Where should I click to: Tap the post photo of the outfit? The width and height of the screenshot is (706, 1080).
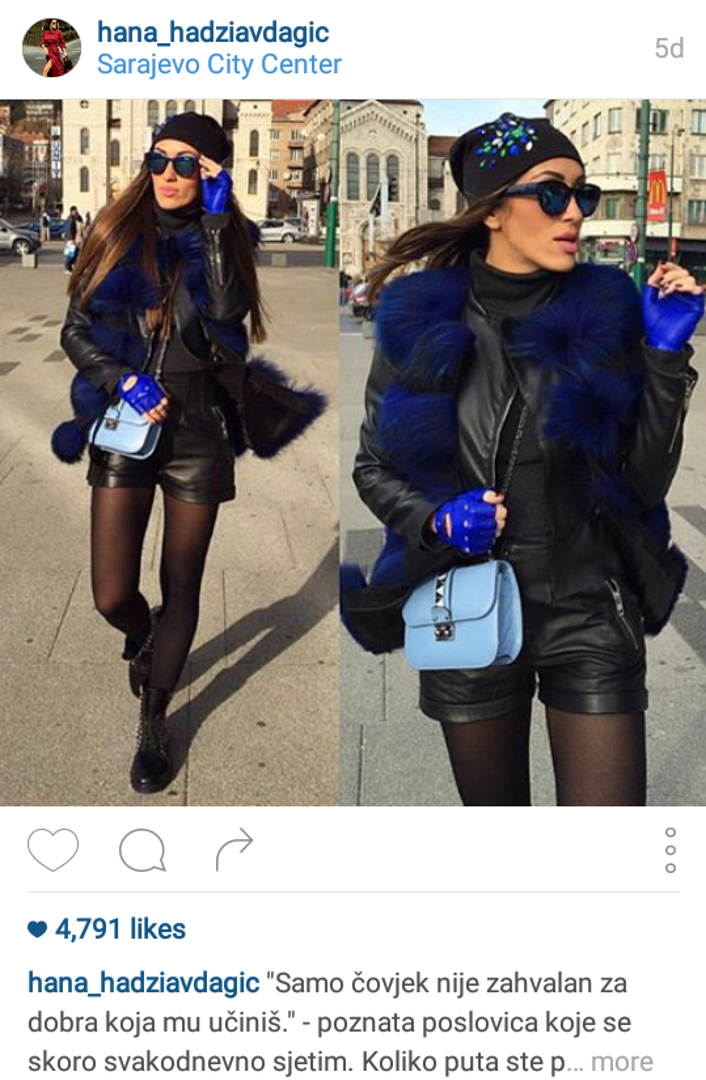click(353, 452)
